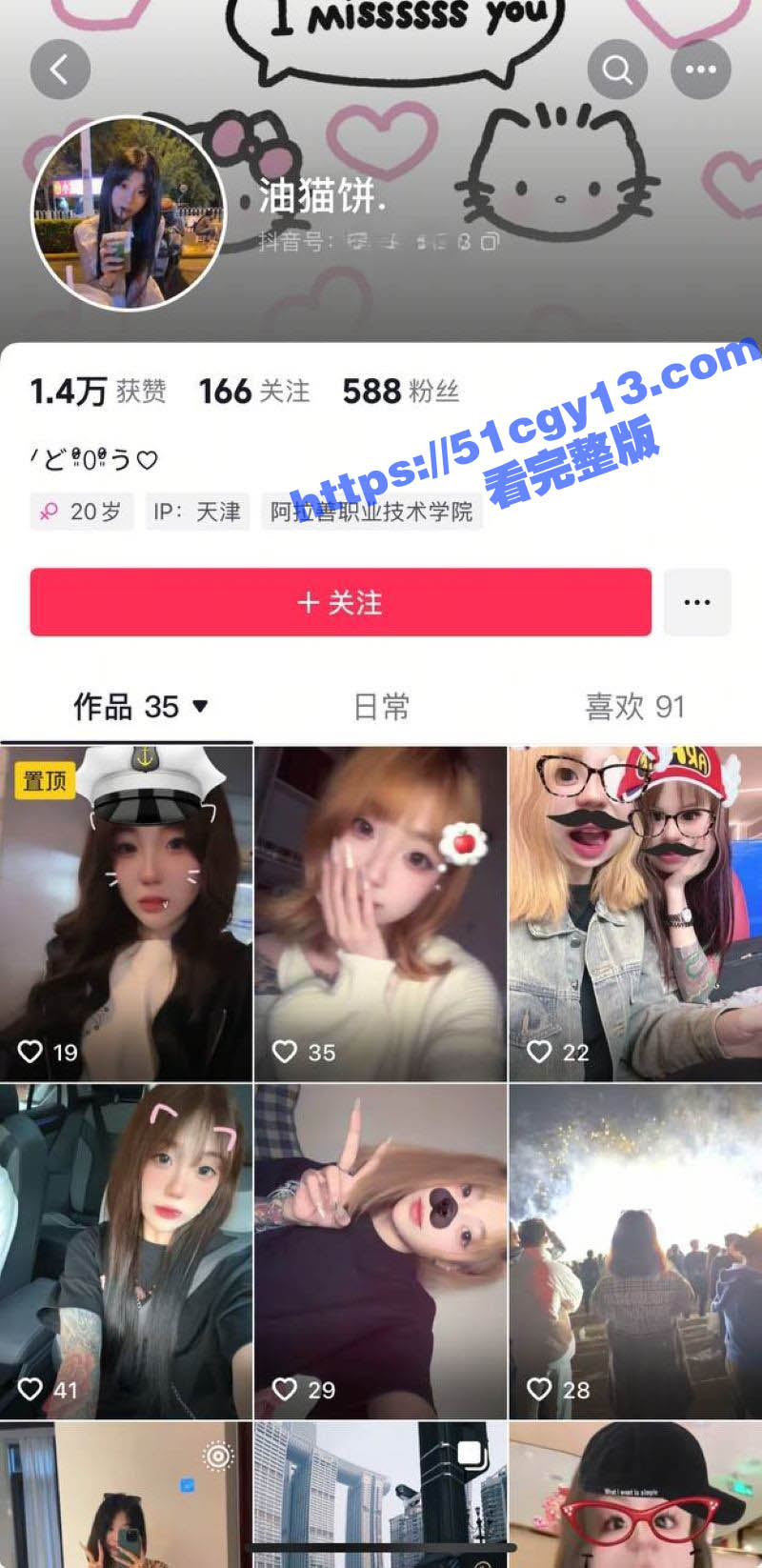Switch to the 日常 tab
The image size is (762, 1568).
[381, 707]
